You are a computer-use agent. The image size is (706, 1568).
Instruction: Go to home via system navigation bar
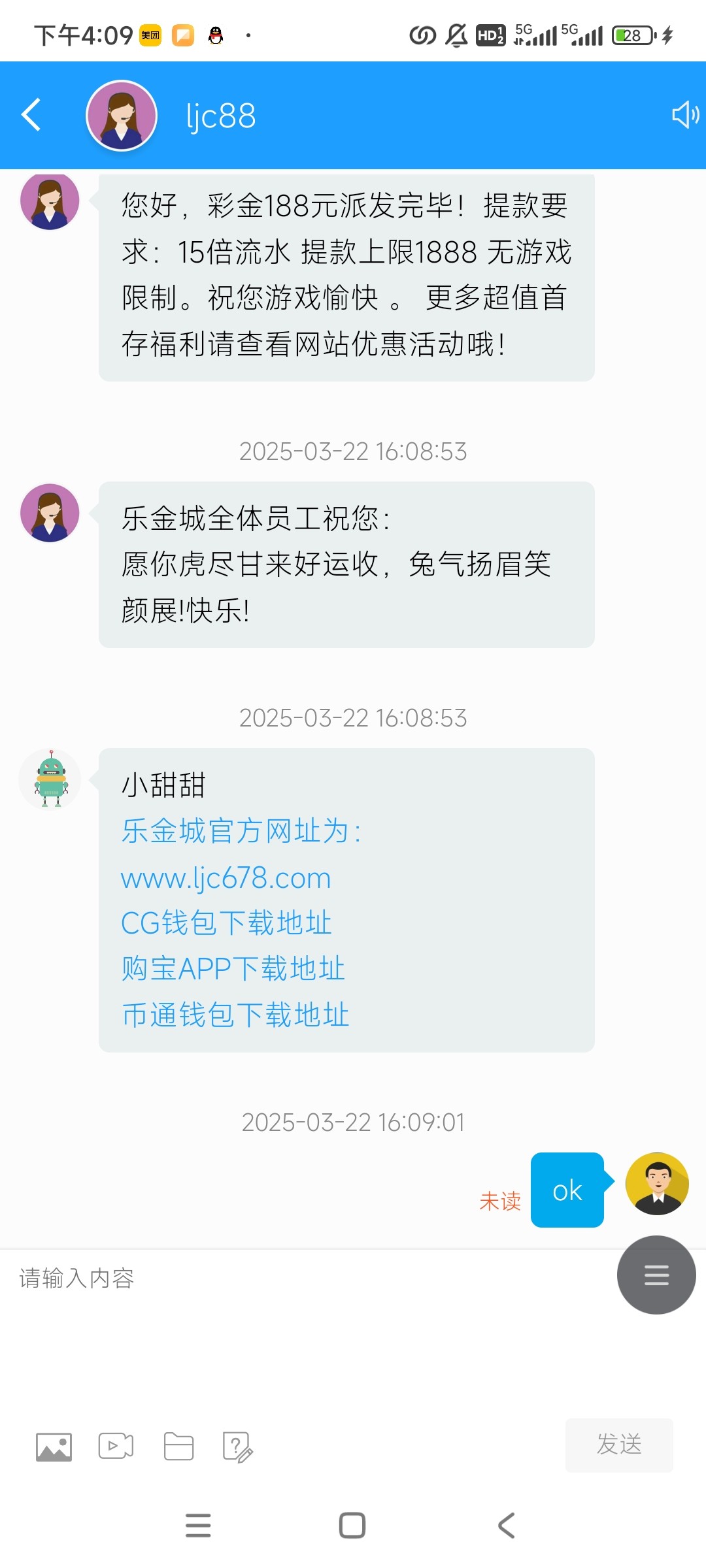click(352, 1526)
